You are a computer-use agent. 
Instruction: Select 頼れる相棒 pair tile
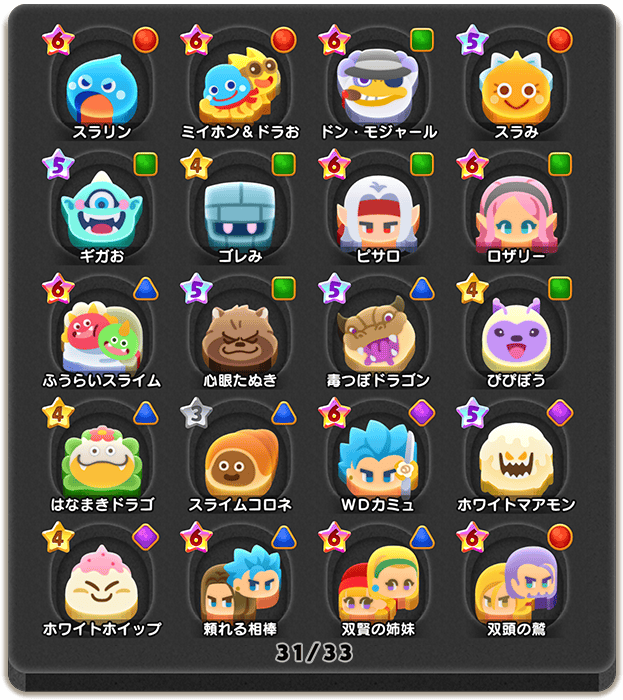240,585
